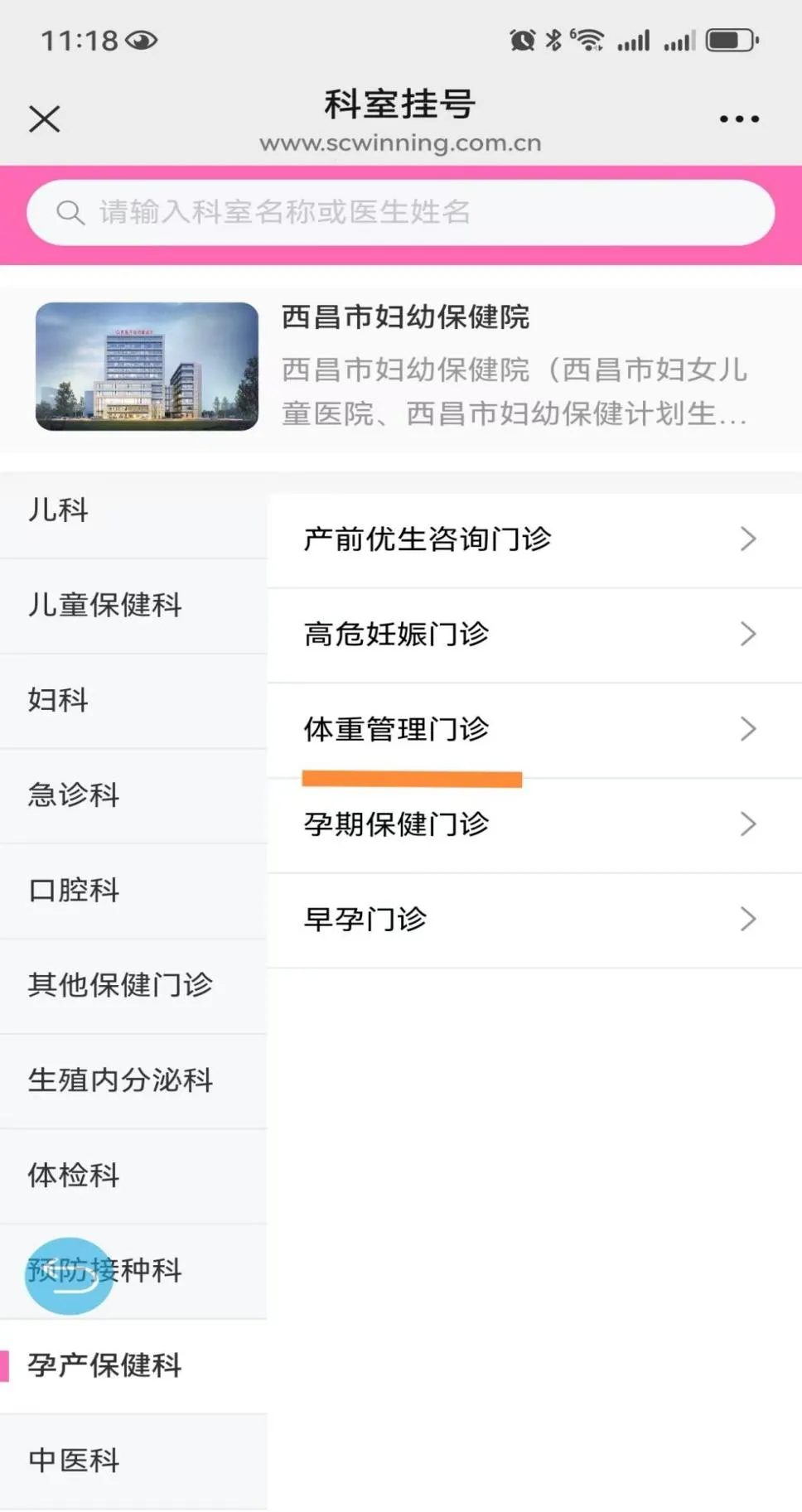
Task: Select the 孕产保健科 category
Action: (133, 1365)
